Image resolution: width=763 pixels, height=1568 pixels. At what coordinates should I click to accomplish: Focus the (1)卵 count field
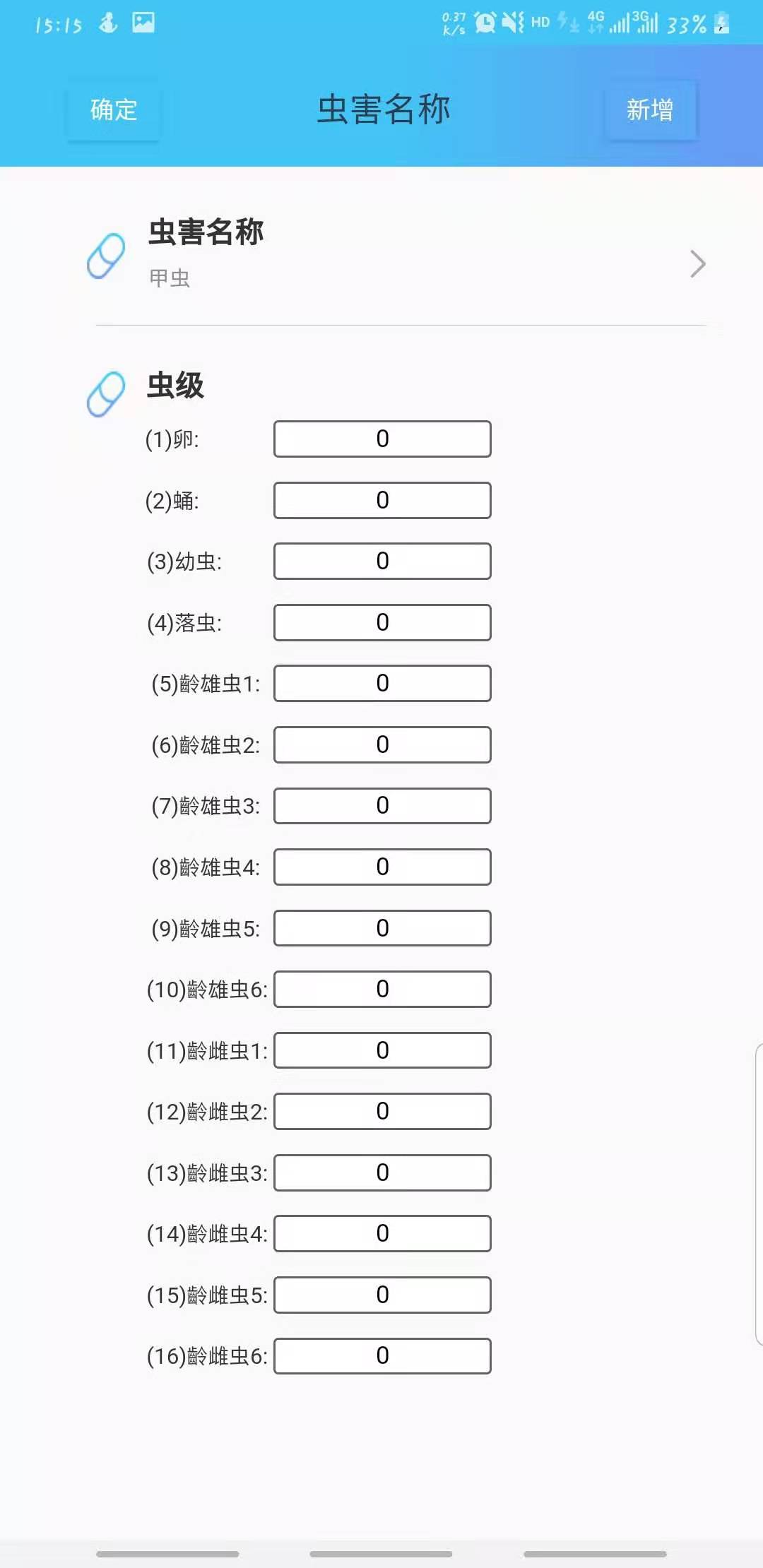[382, 439]
